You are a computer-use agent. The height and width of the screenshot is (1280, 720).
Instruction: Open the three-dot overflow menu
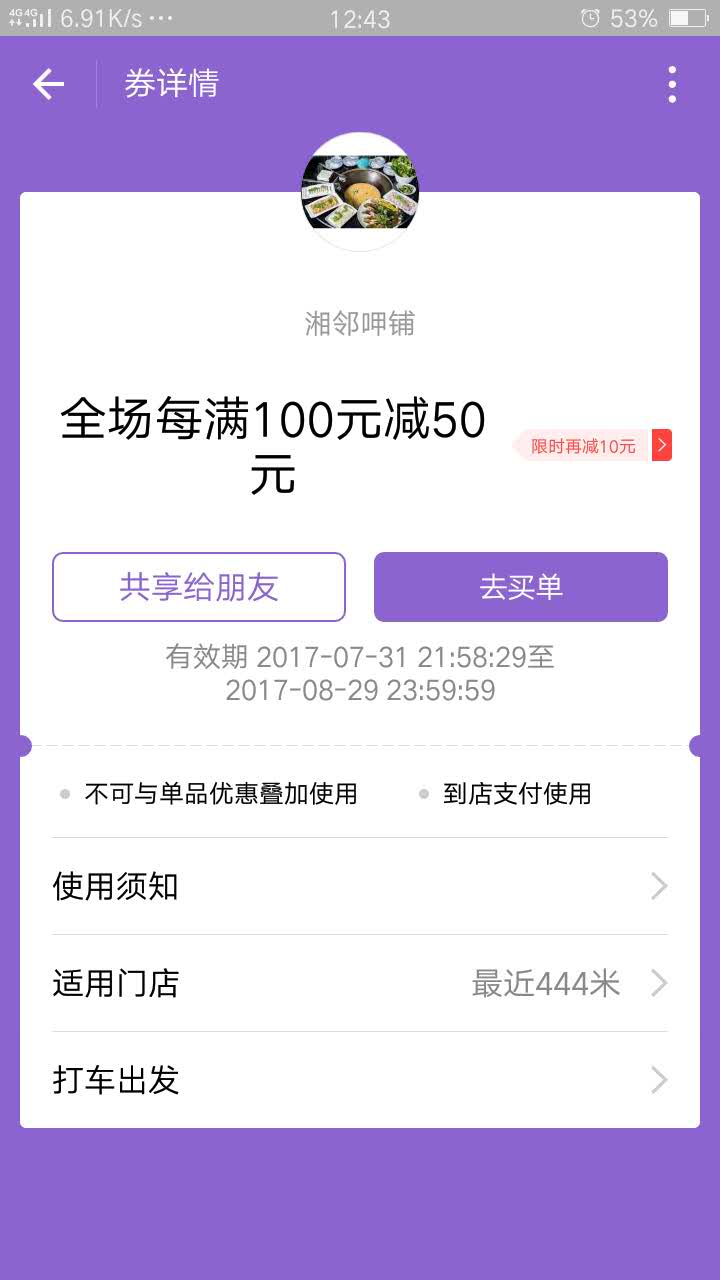pos(672,84)
